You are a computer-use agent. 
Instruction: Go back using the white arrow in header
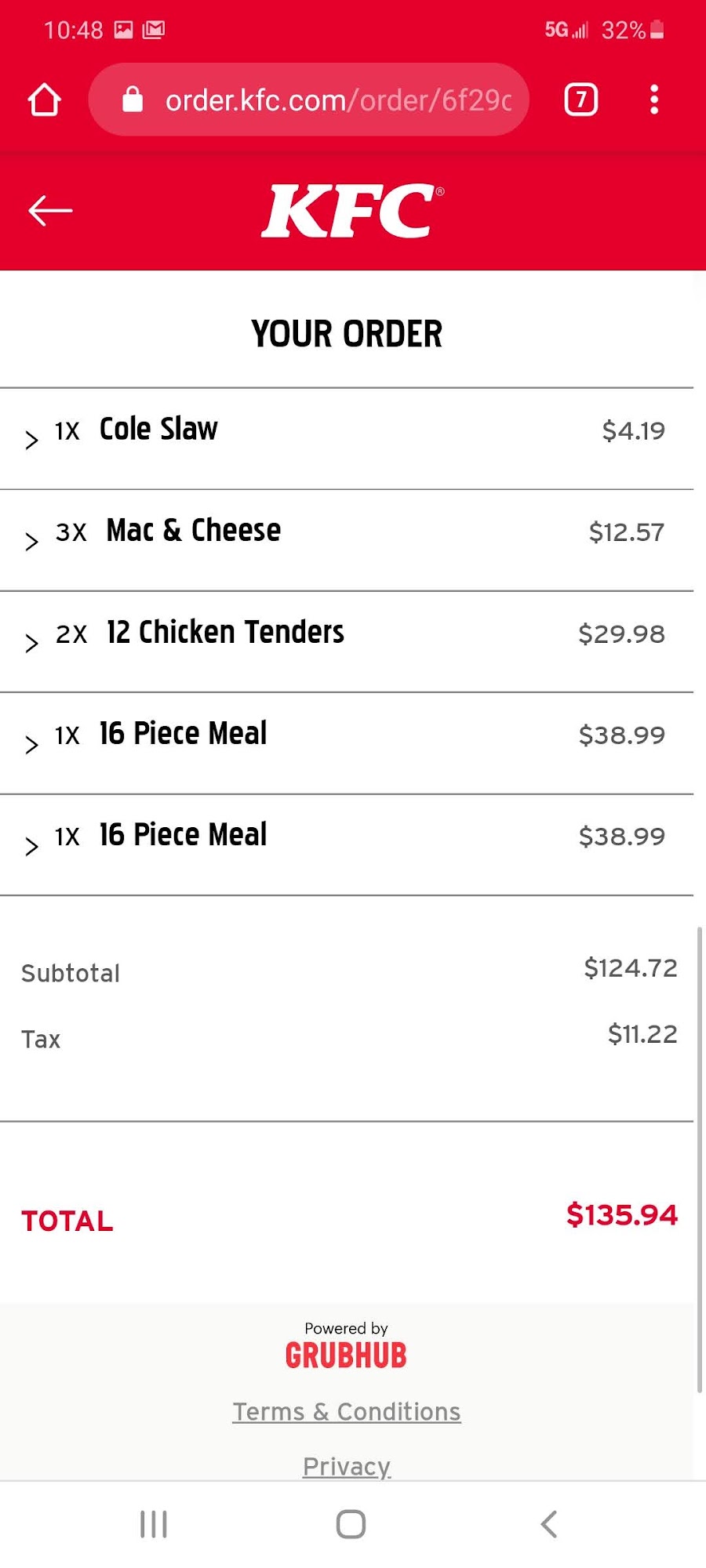(x=49, y=211)
